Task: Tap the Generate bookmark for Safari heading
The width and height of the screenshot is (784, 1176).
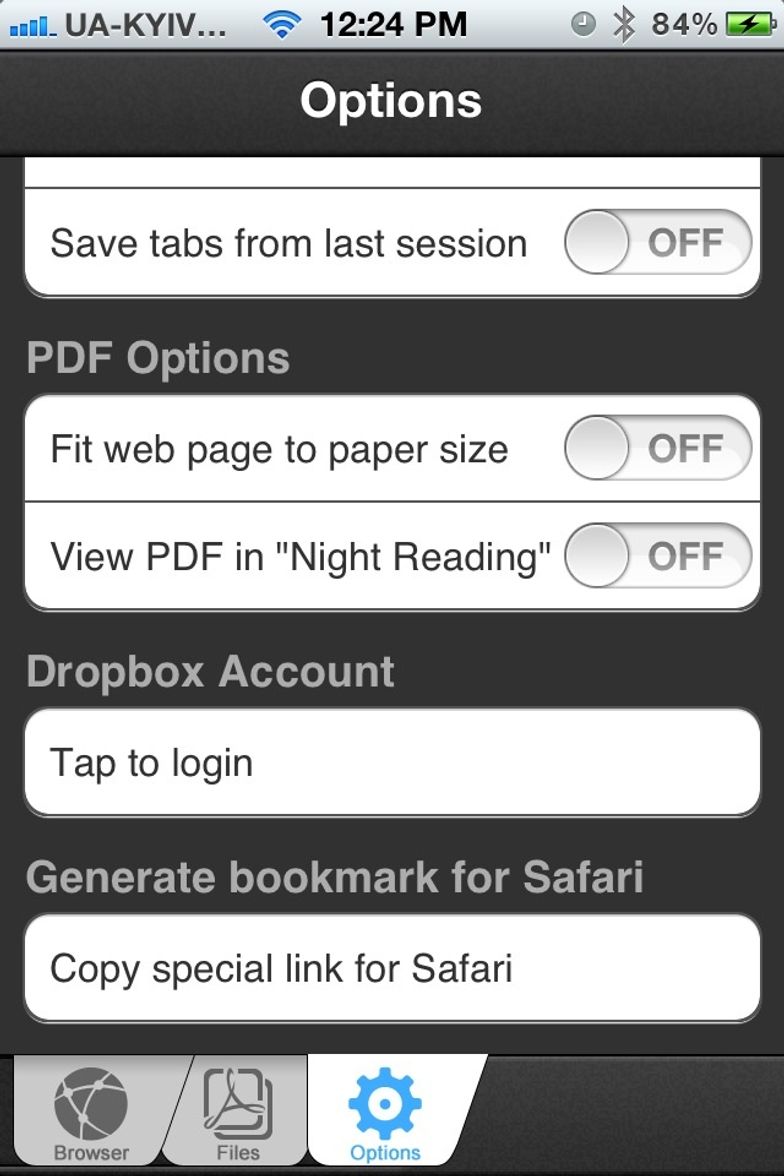Action: [337, 877]
